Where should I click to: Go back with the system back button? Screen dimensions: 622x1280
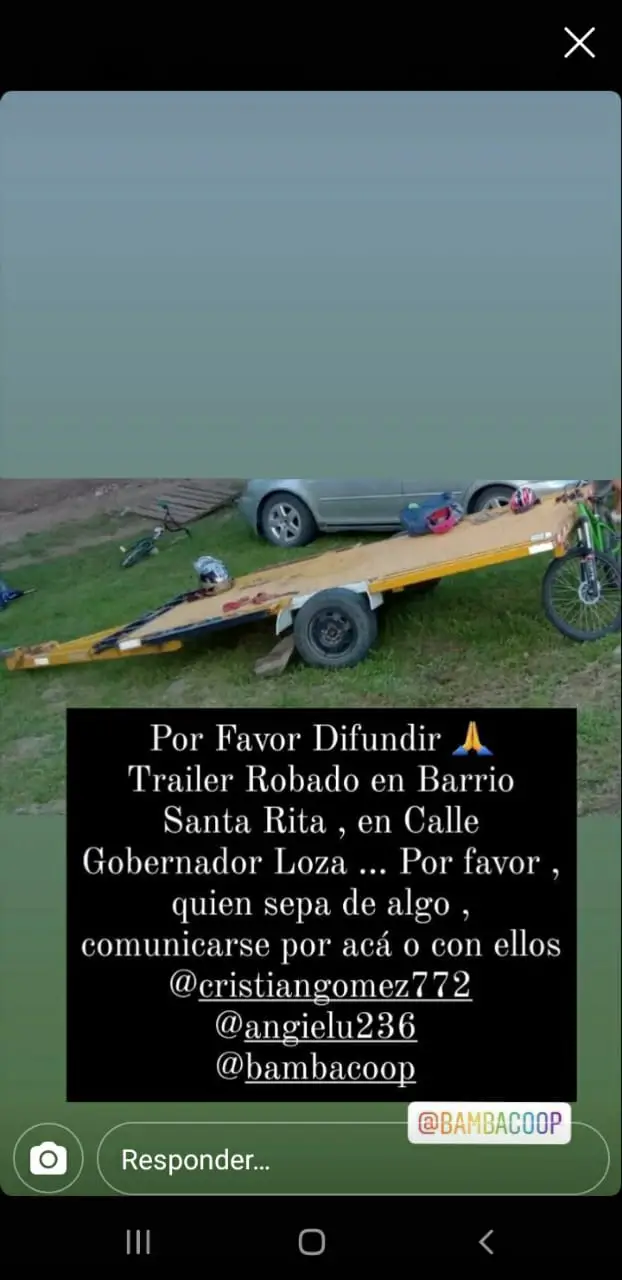[x=486, y=1242]
